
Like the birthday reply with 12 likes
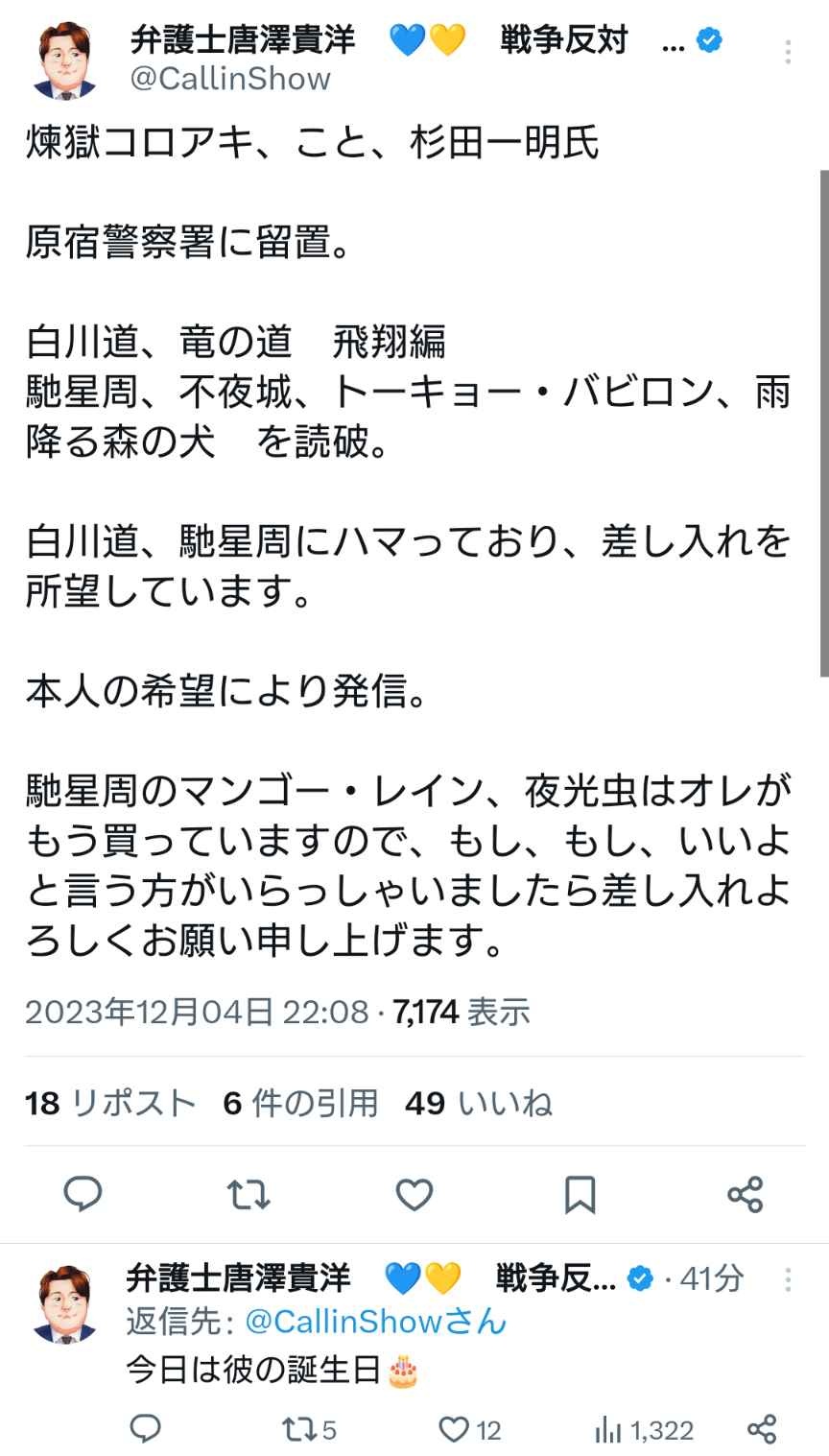(469, 1429)
